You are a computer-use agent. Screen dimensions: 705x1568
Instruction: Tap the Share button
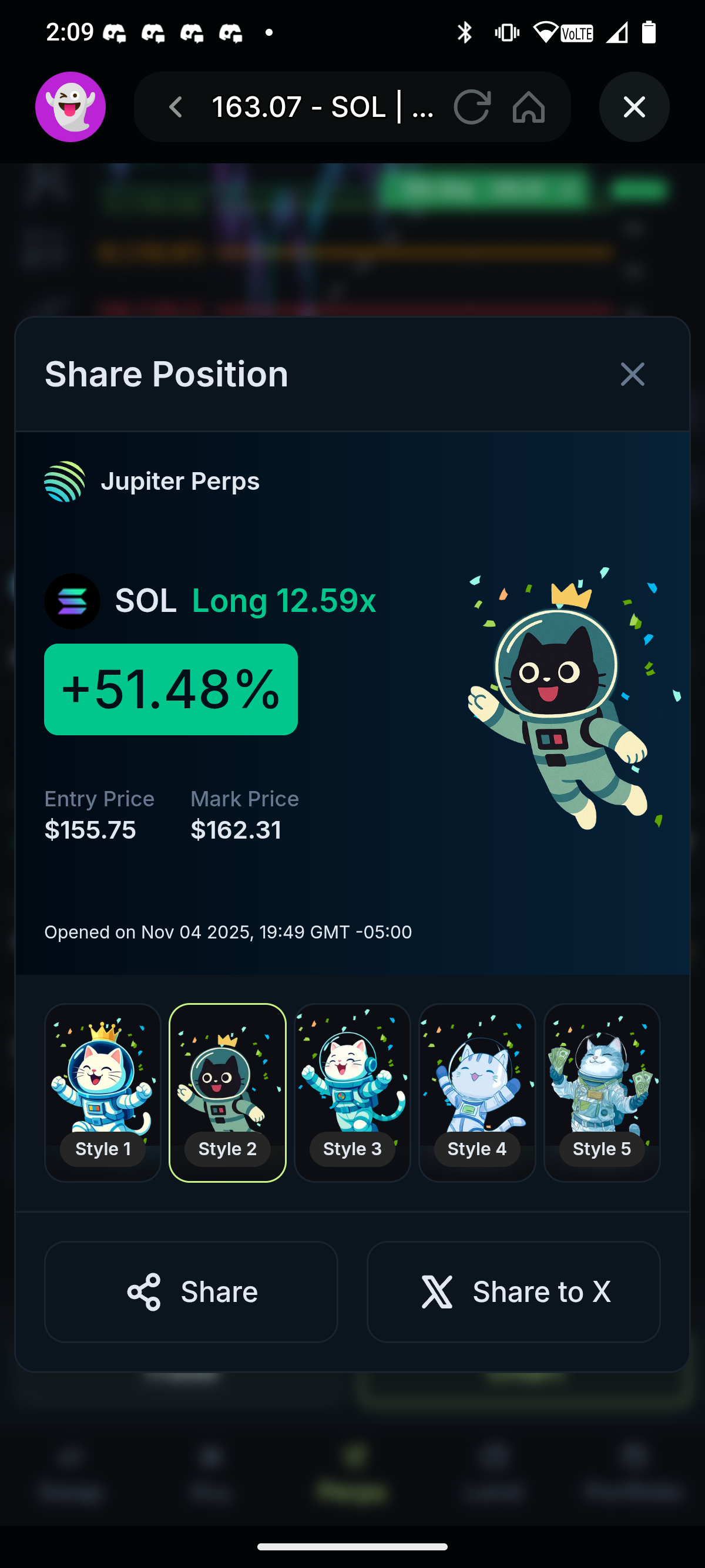click(x=190, y=1291)
